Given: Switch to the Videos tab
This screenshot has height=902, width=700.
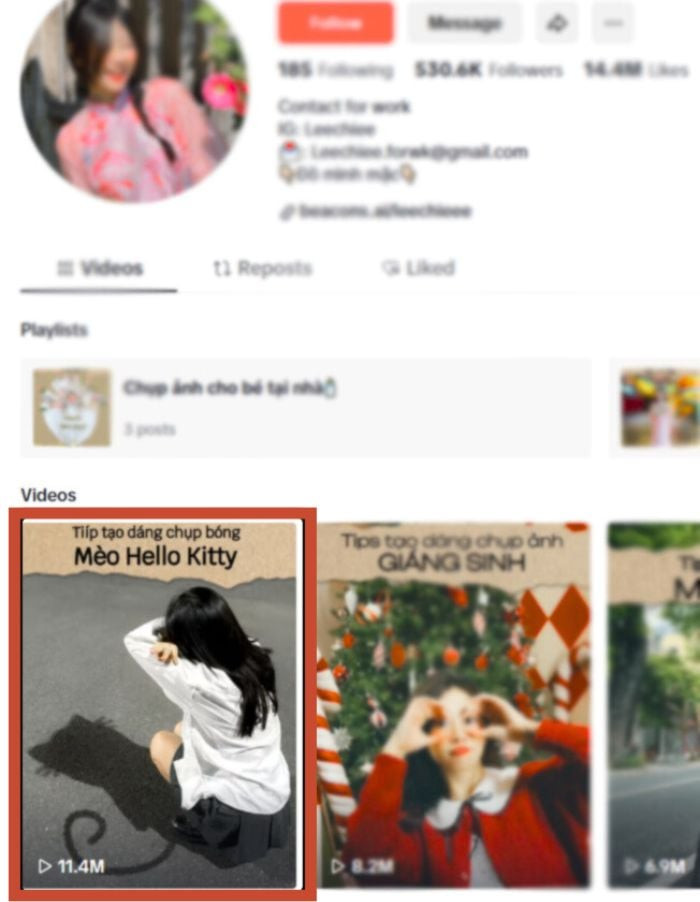Looking at the screenshot, I should coord(99,268).
